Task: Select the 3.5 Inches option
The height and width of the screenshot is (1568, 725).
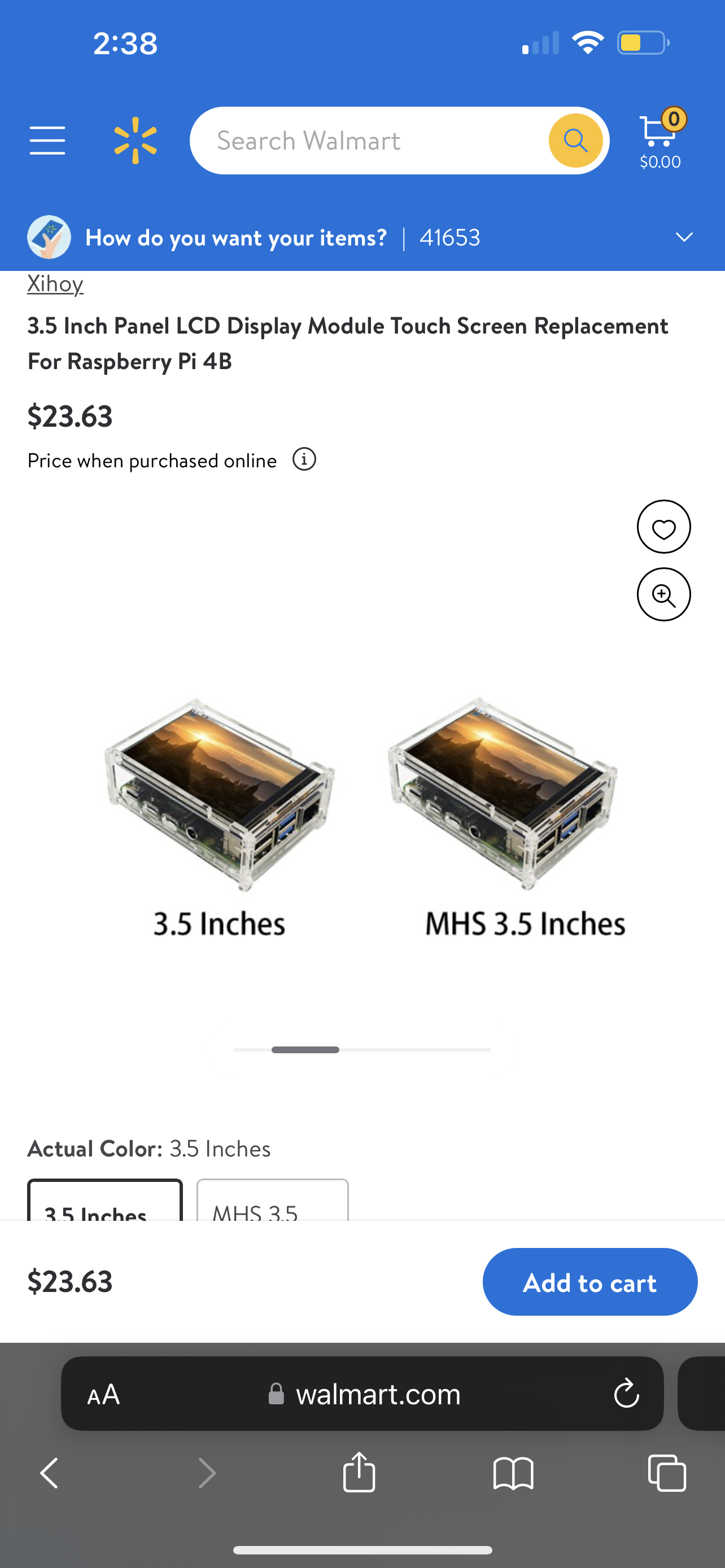Action: point(104,1202)
